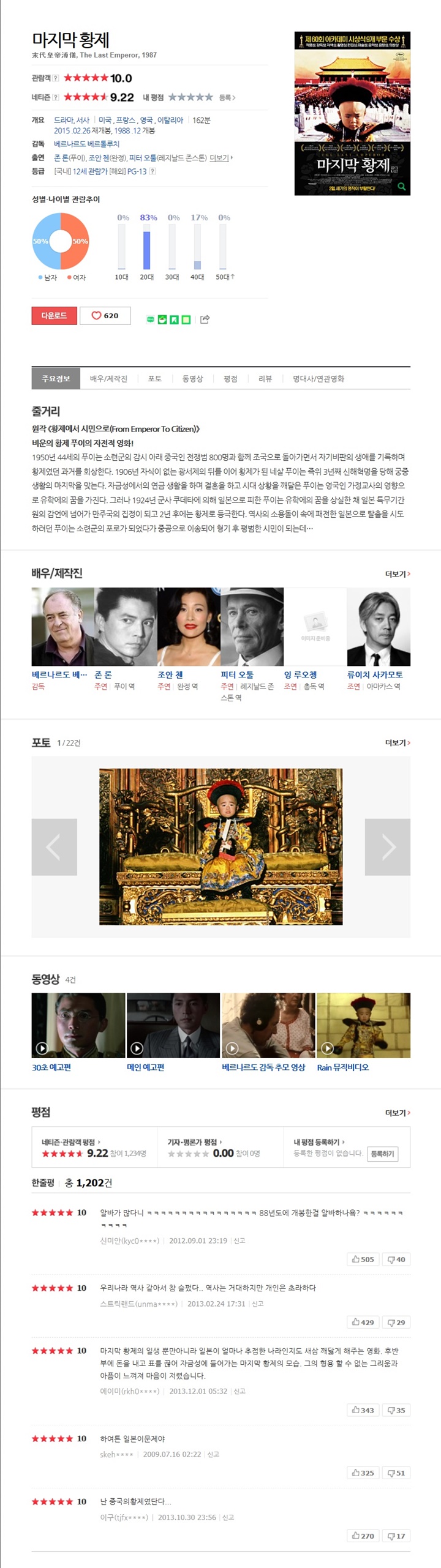The image size is (441, 1568).
Task: Tap the red 다운로드 button
Action: (54, 316)
